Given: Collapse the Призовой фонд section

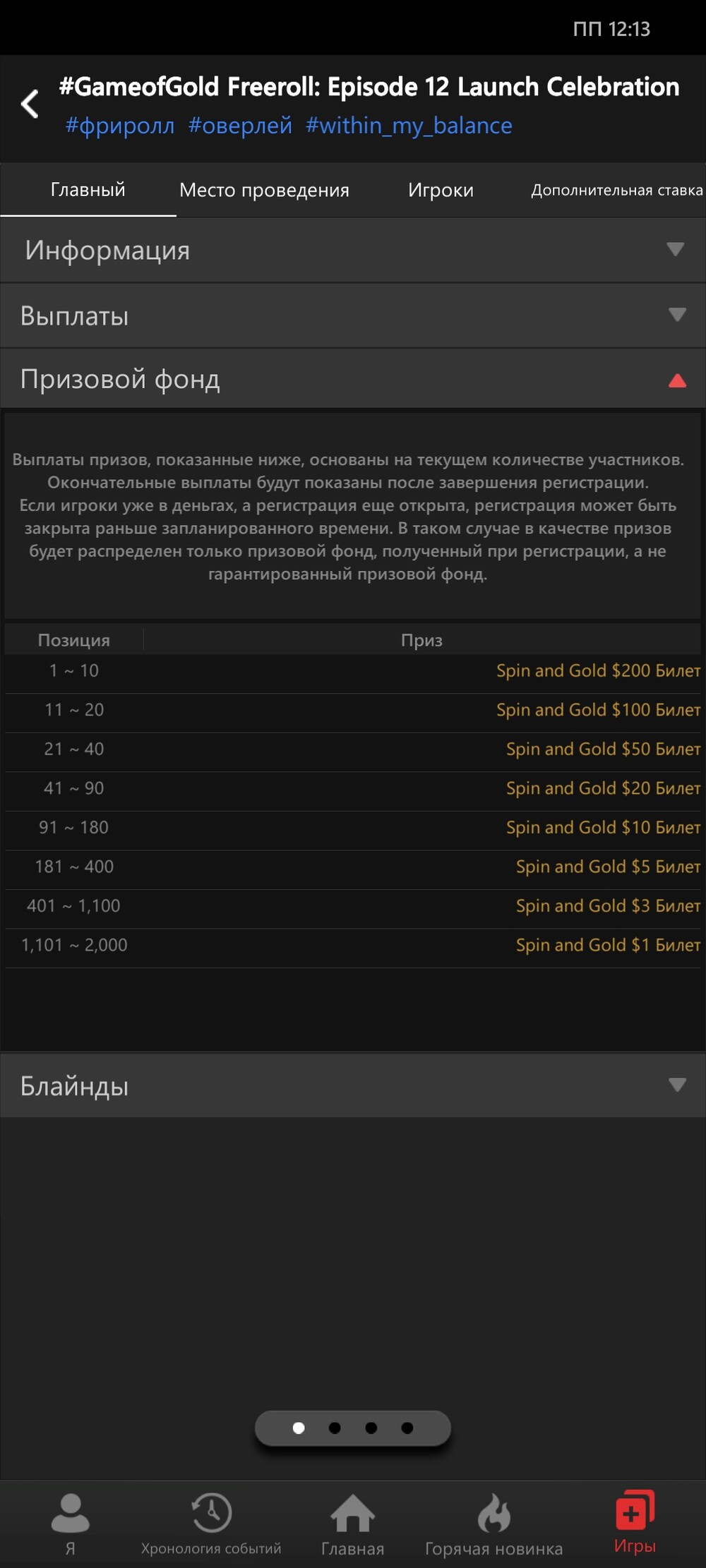Looking at the screenshot, I should coord(353,379).
